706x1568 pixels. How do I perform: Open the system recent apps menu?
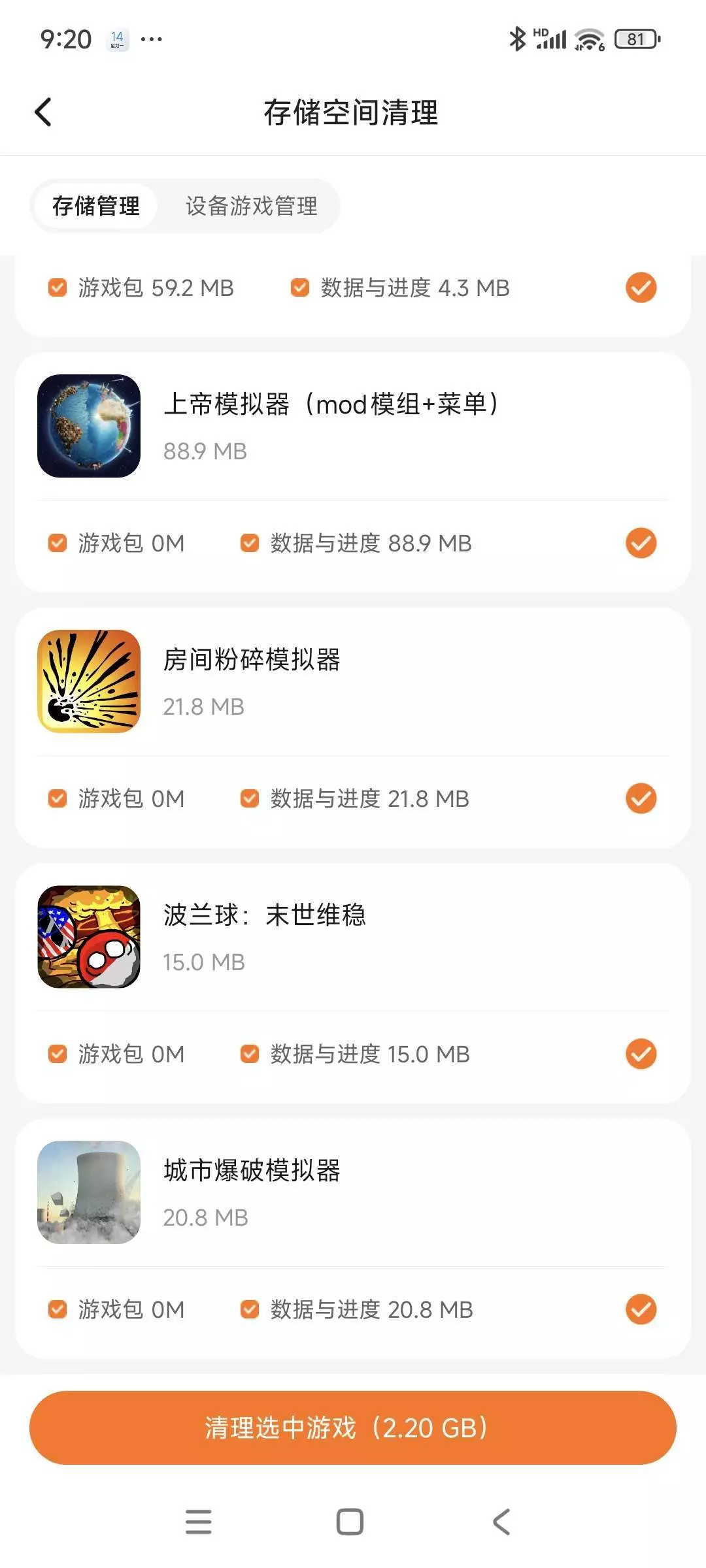198,1522
